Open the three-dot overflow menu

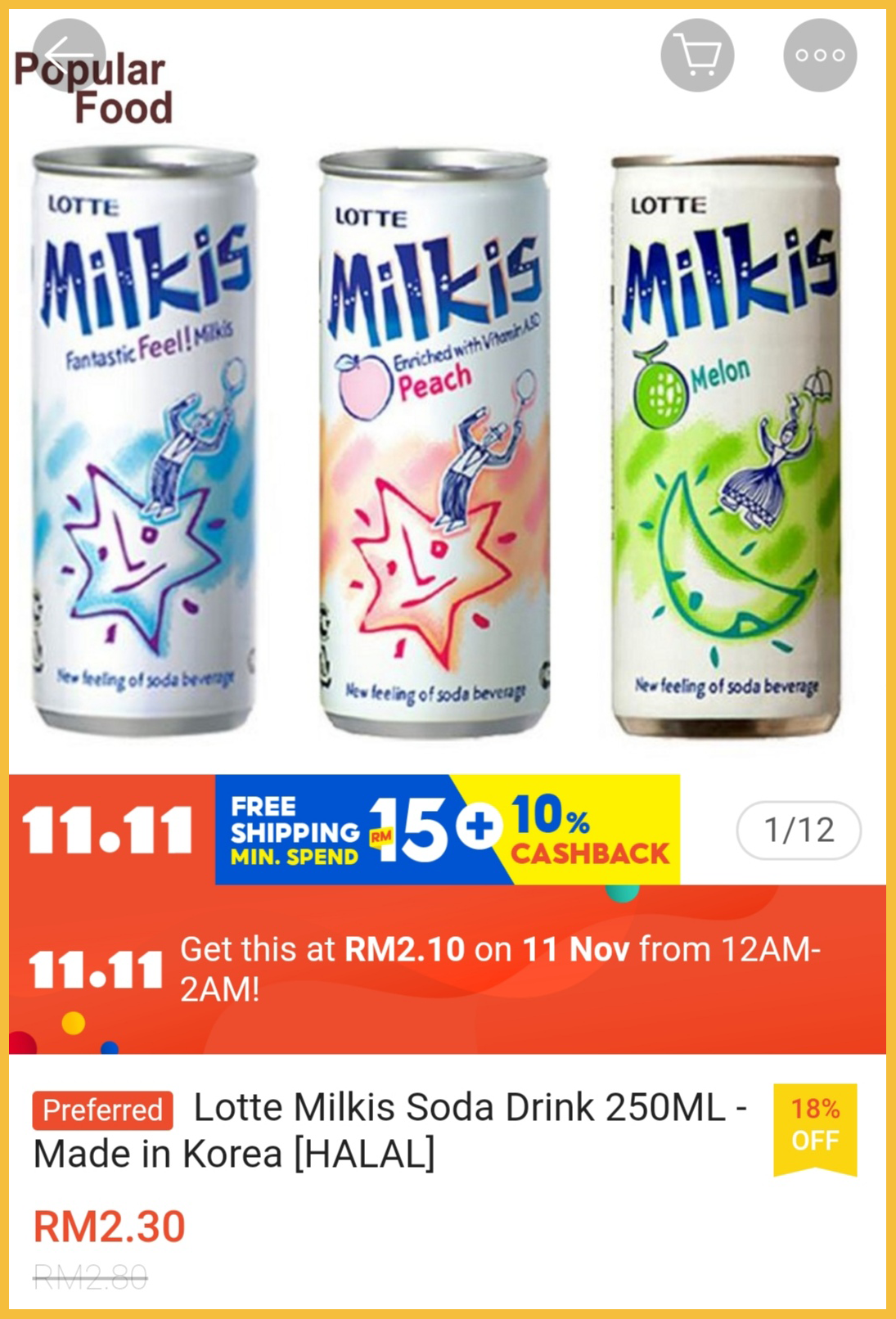[x=820, y=55]
